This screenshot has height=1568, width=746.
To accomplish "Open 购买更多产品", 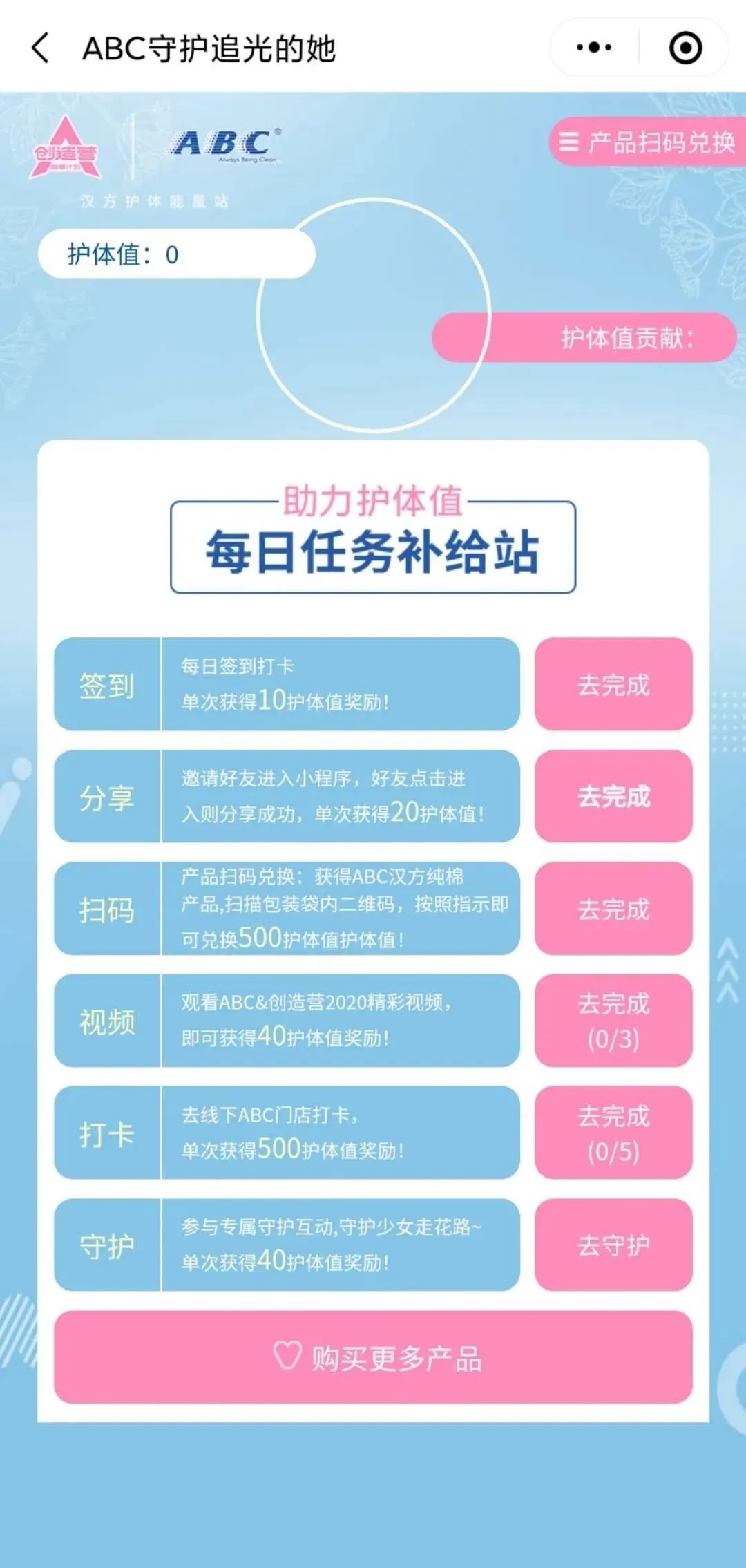I will (x=373, y=1357).
